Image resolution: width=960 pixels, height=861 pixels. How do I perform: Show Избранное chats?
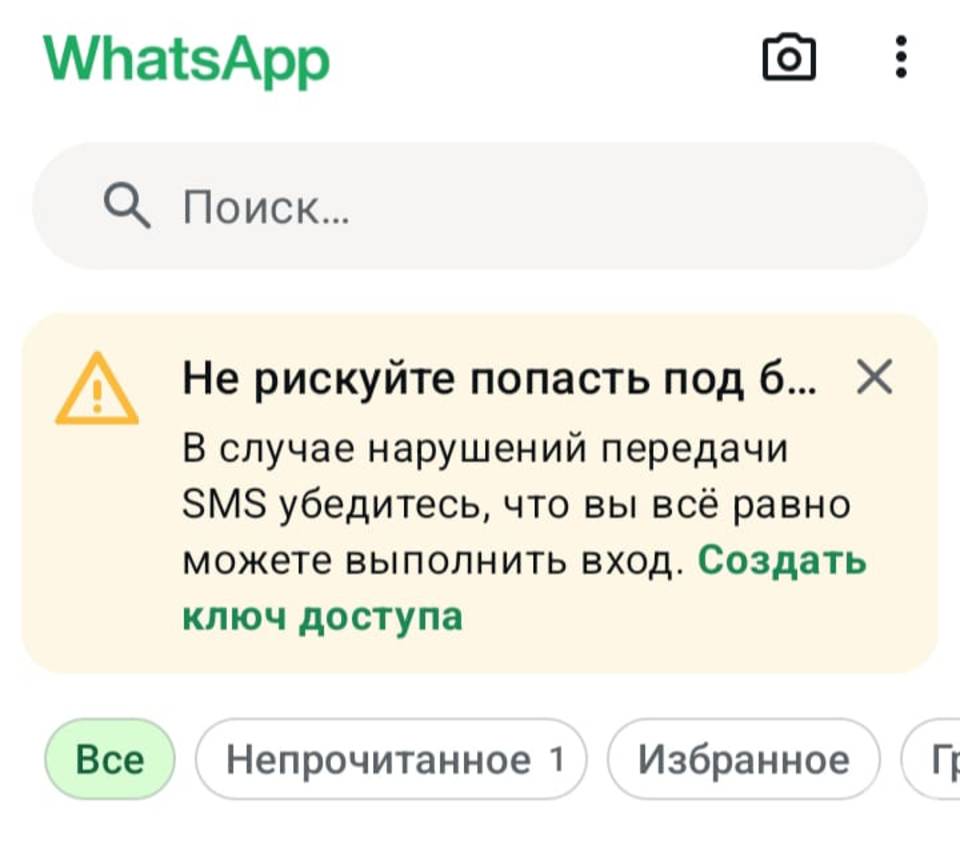[743, 760]
